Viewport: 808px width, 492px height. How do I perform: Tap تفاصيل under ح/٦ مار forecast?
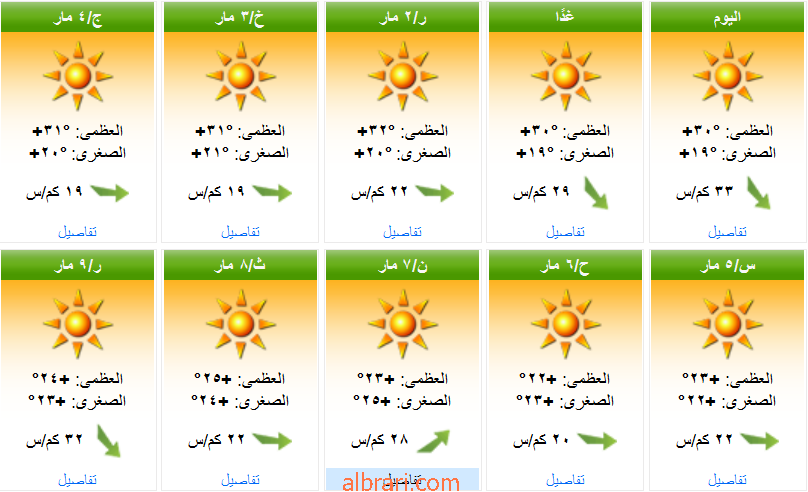pos(565,480)
